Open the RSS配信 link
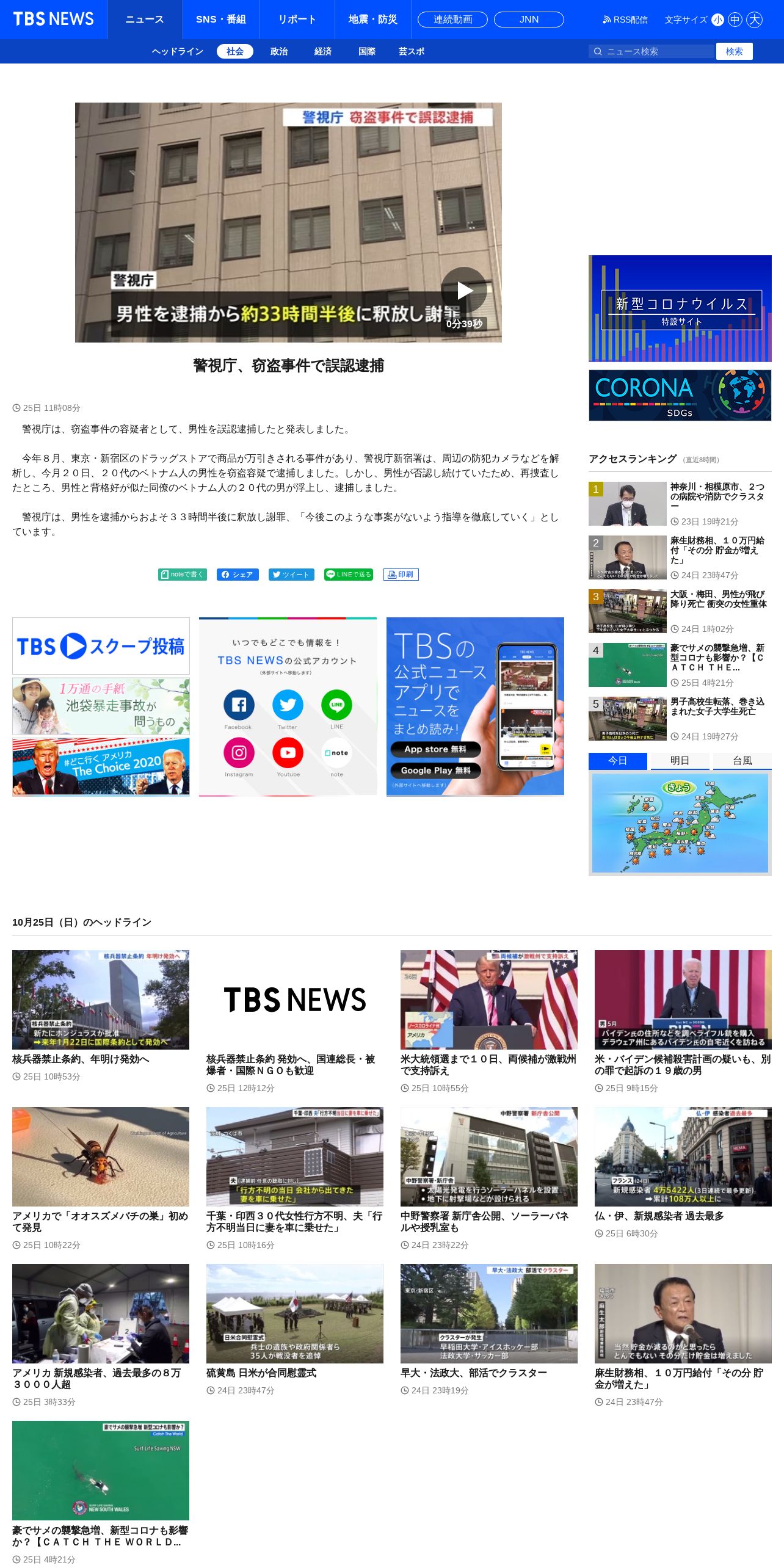The width and height of the screenshot is (784, 1568). 625,20
